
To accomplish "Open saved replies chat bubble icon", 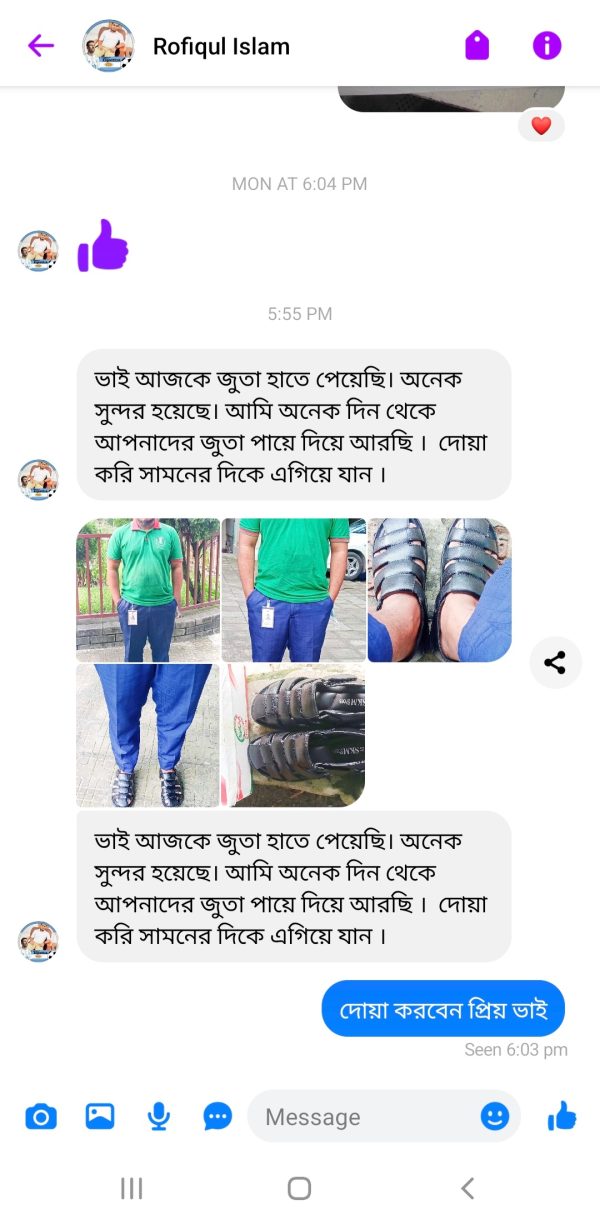I will (217, 1116).
